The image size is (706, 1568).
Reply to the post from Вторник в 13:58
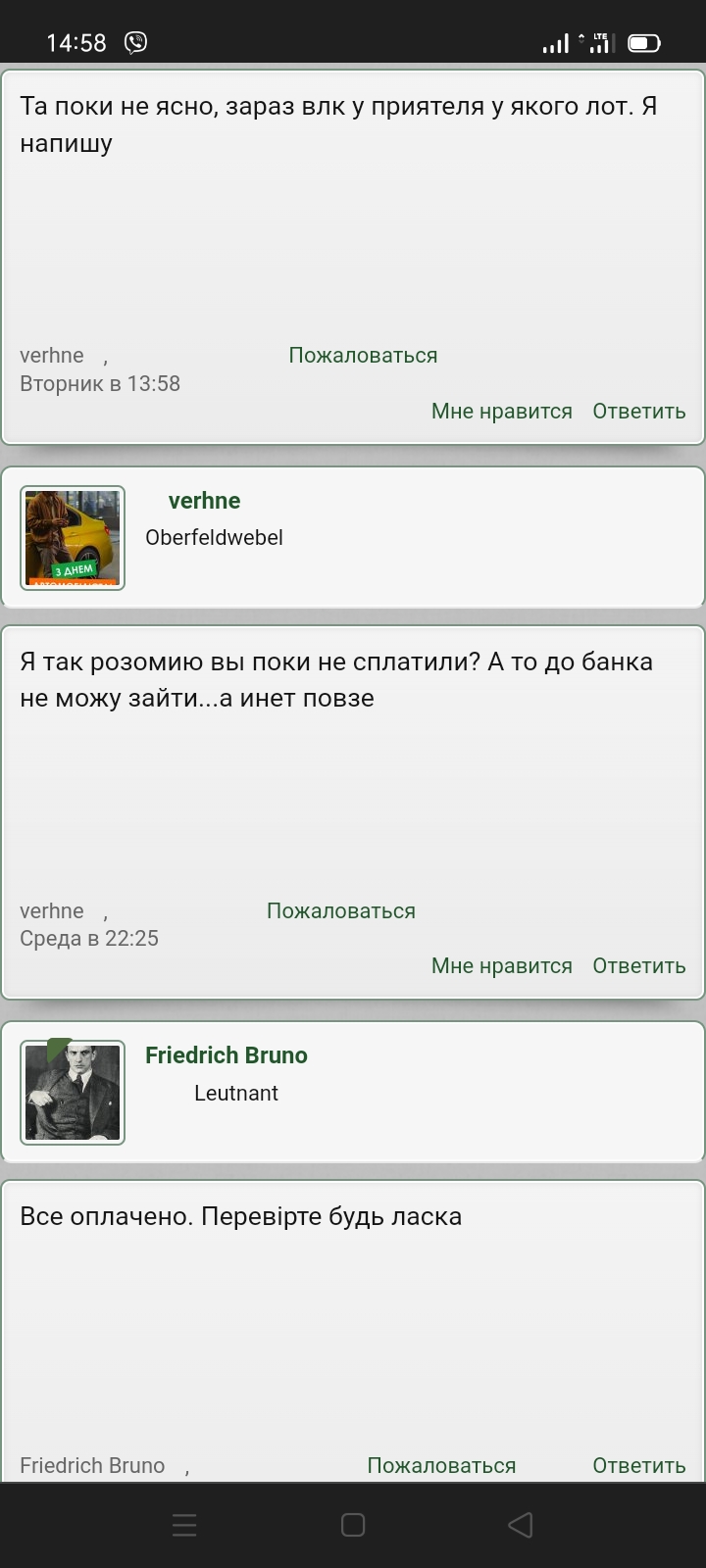[x=639, y=411]
